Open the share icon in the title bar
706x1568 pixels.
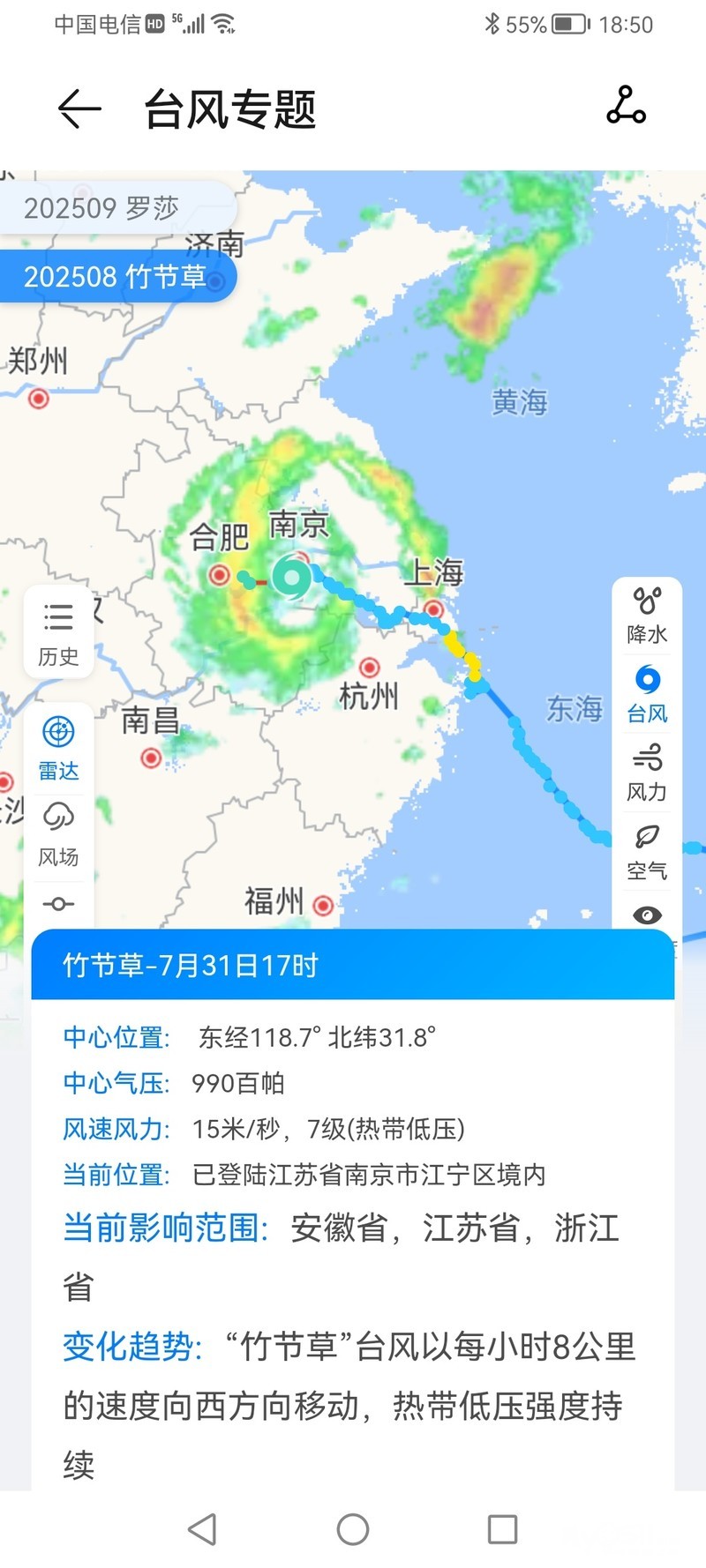tap(626, 106)
